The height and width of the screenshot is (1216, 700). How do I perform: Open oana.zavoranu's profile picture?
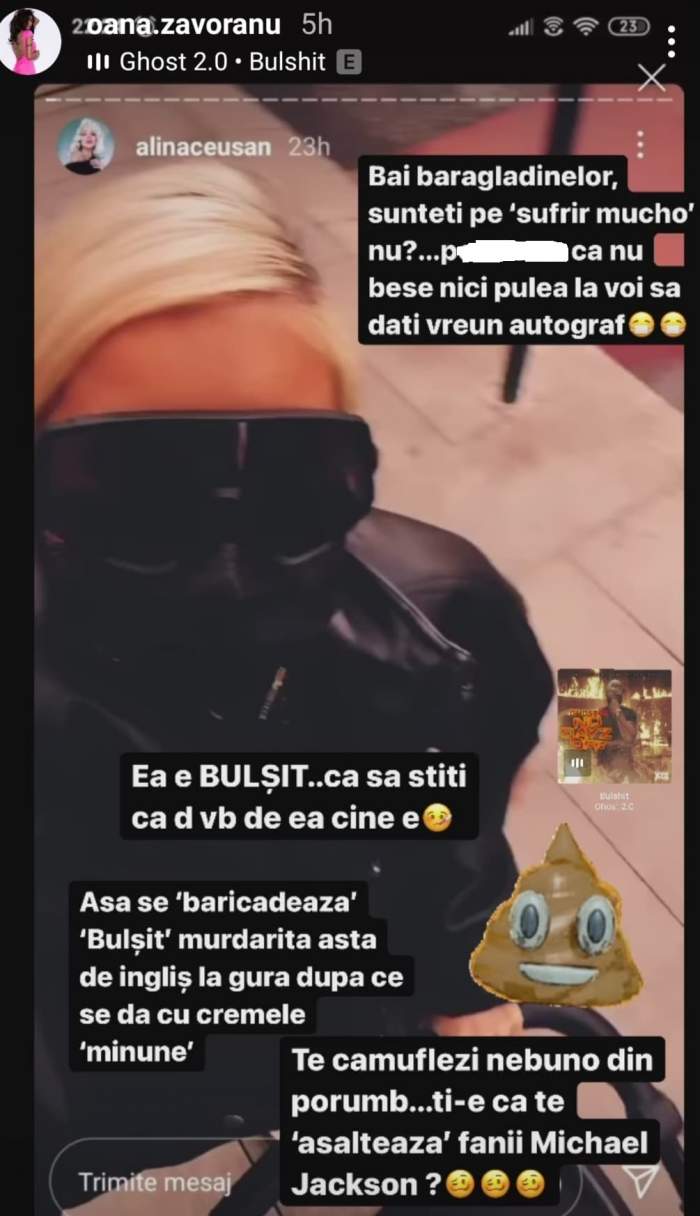[31, 41]
